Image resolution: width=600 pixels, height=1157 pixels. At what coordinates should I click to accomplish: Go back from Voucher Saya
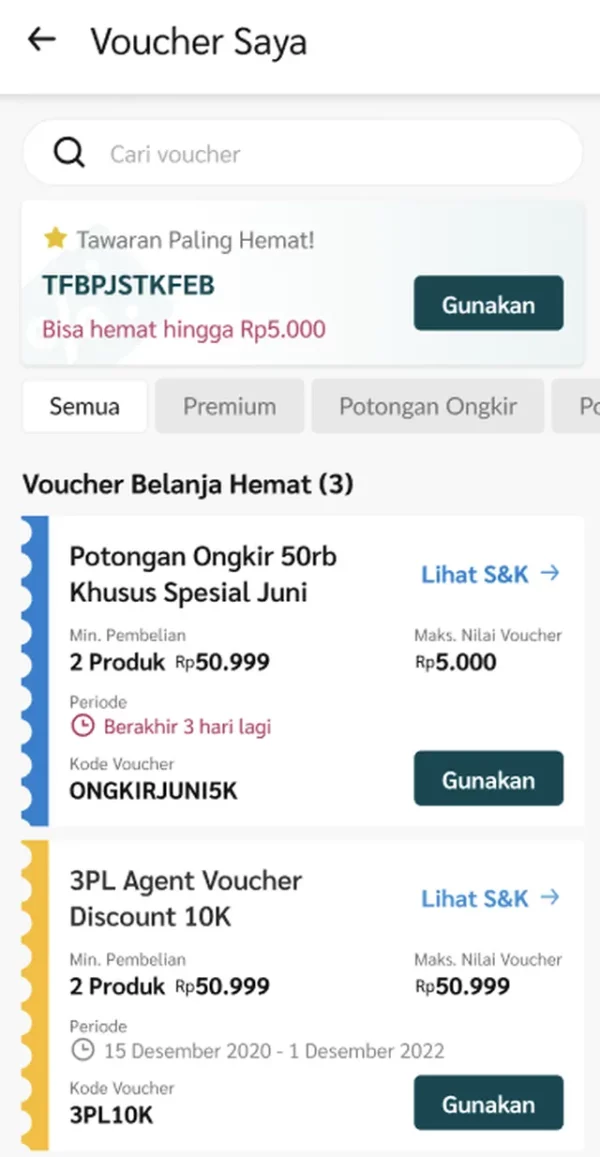42,41
